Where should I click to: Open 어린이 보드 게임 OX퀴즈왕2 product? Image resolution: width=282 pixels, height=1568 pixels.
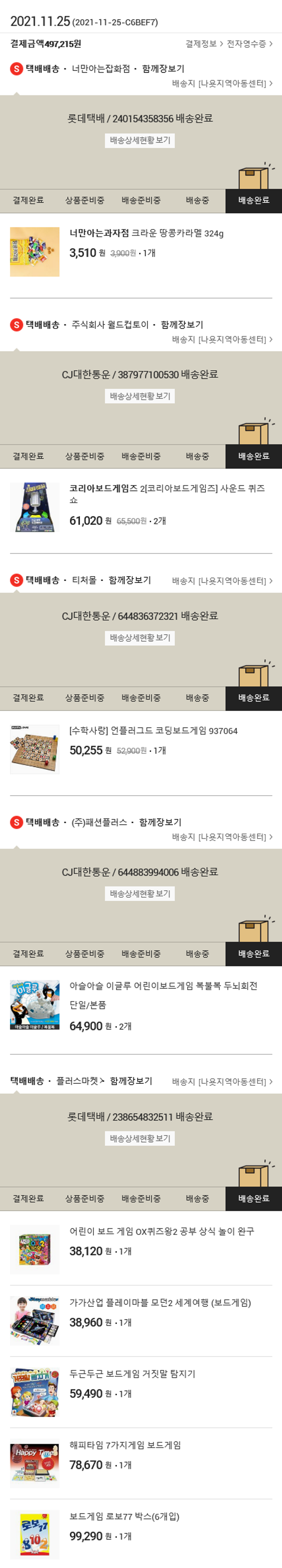pyautogui.click(x=161, y=1231)
